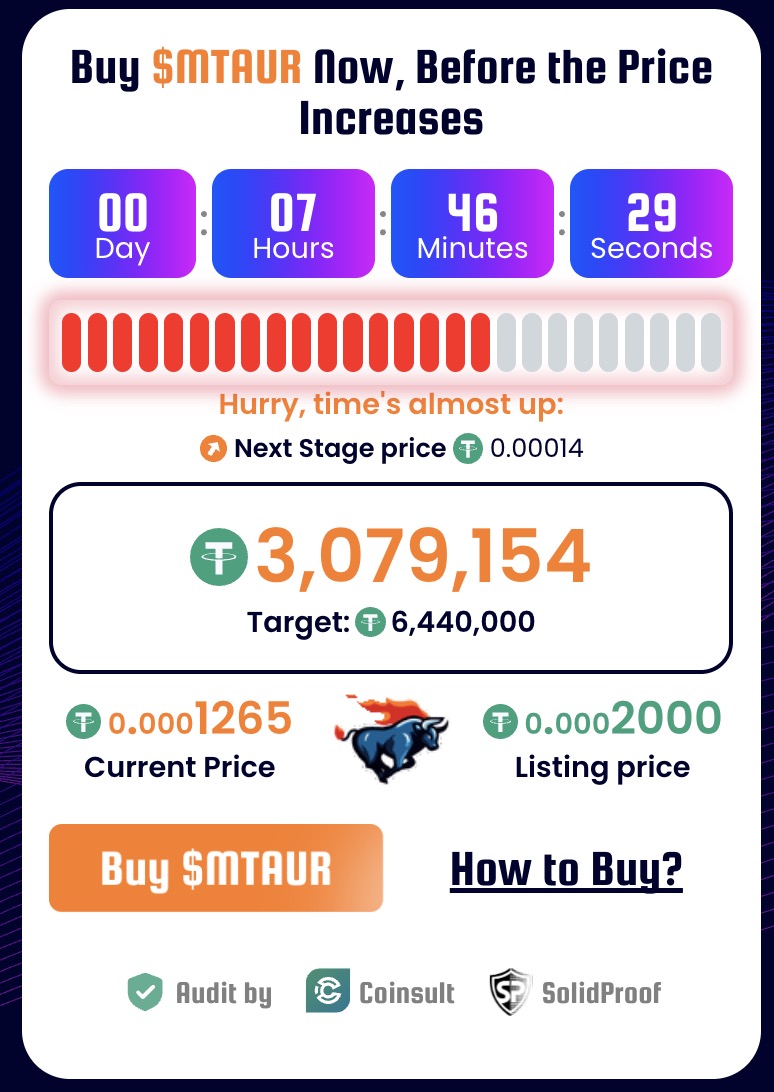View the SolidProof audit report
This screenshot has height=1092, width=774.
click(x=576, y=992)
